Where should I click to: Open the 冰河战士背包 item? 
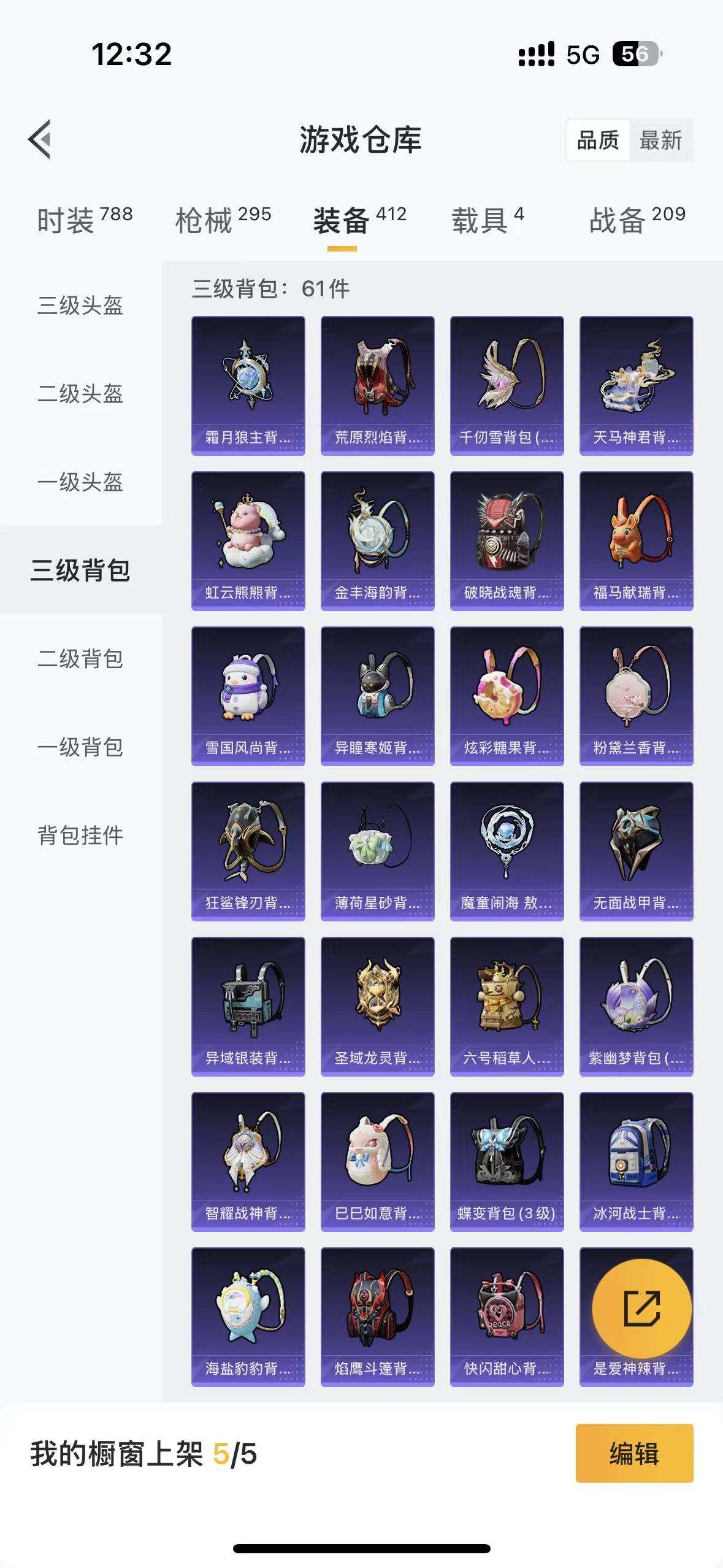click(x=635, y=1159)
